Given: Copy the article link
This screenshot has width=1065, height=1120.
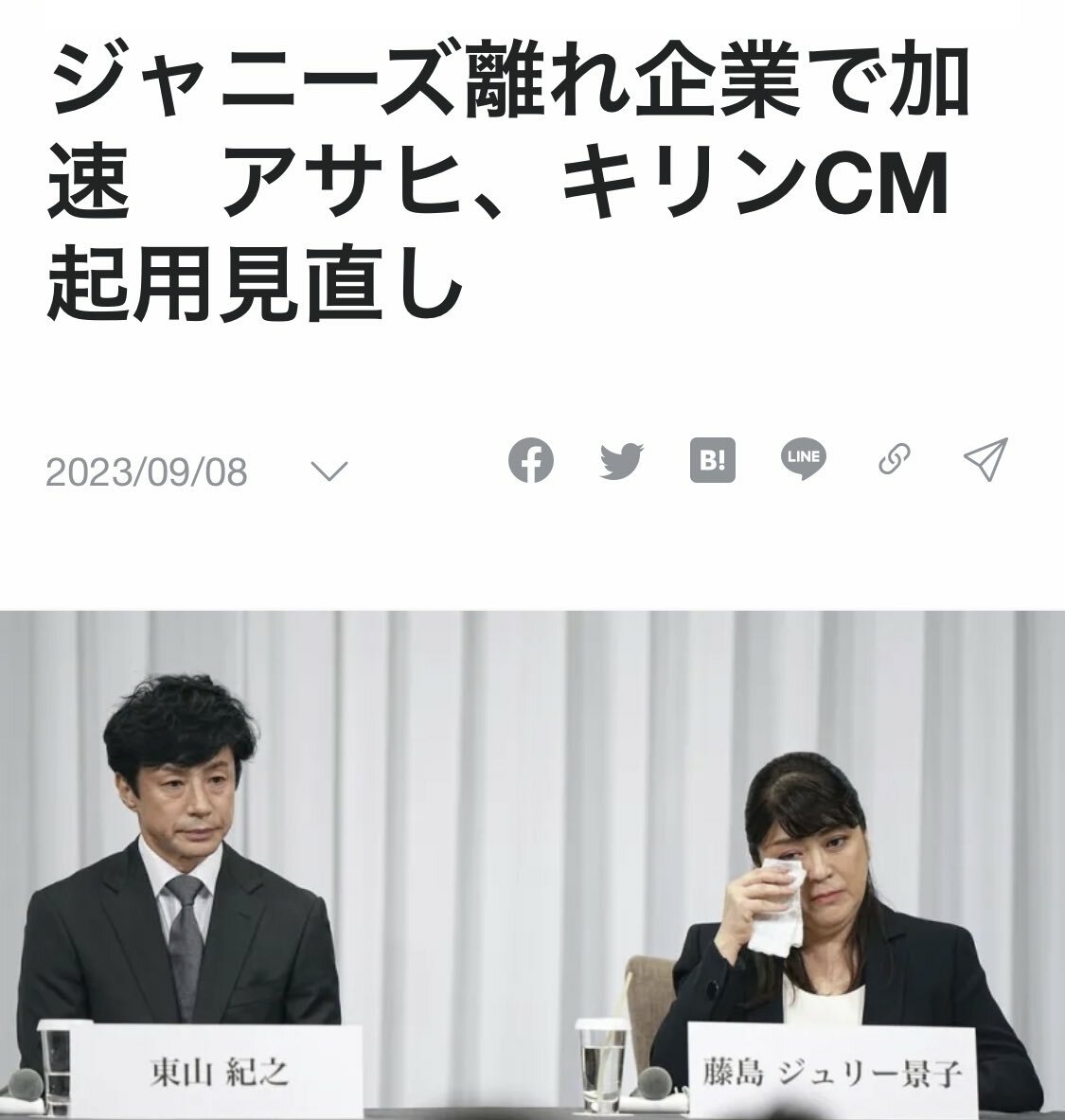Looking at the screenshot, I should [894, 461].
